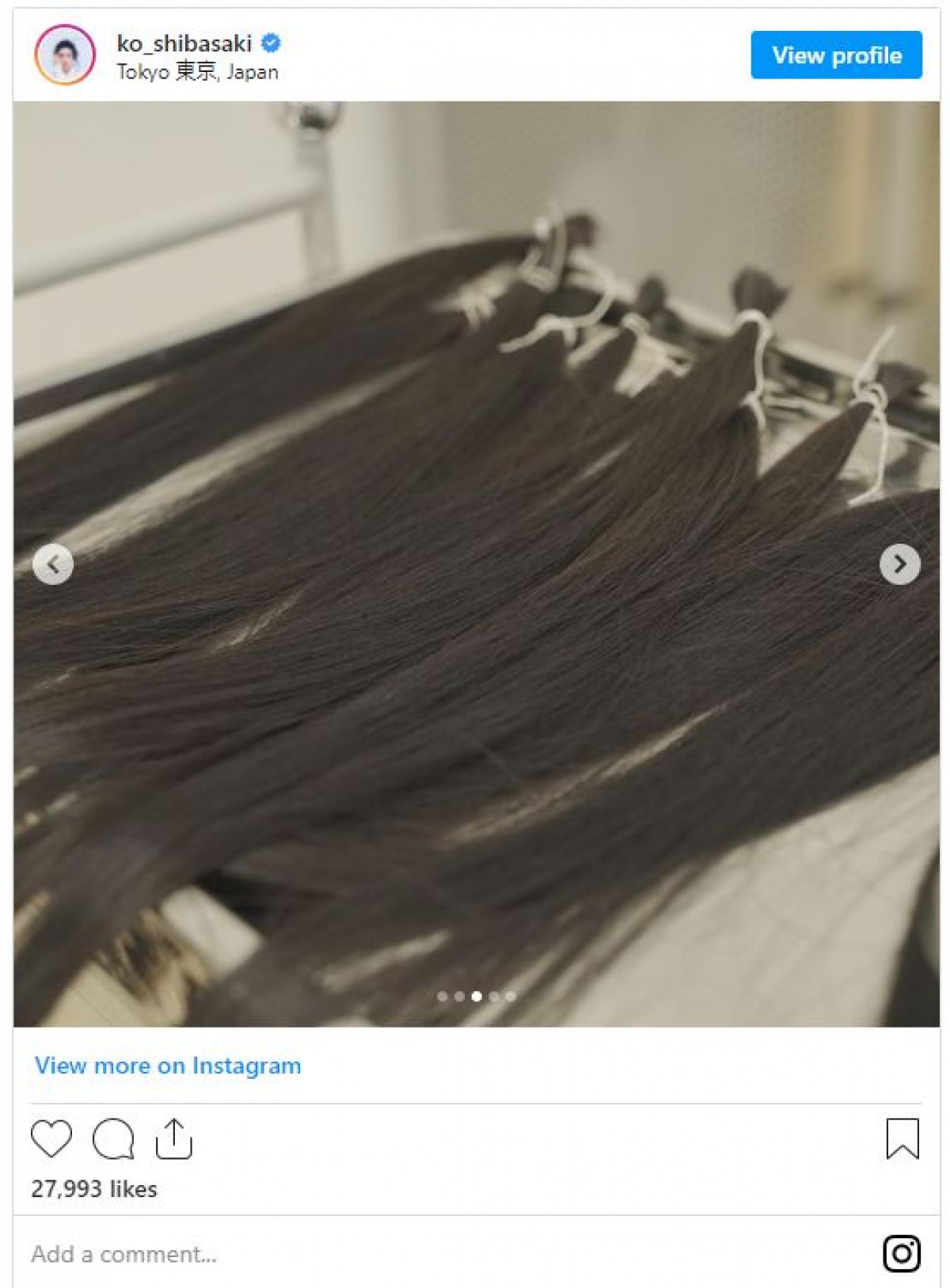Open ko_shibasaki's profile picture

pyautogui.click(x=64, y=55)
